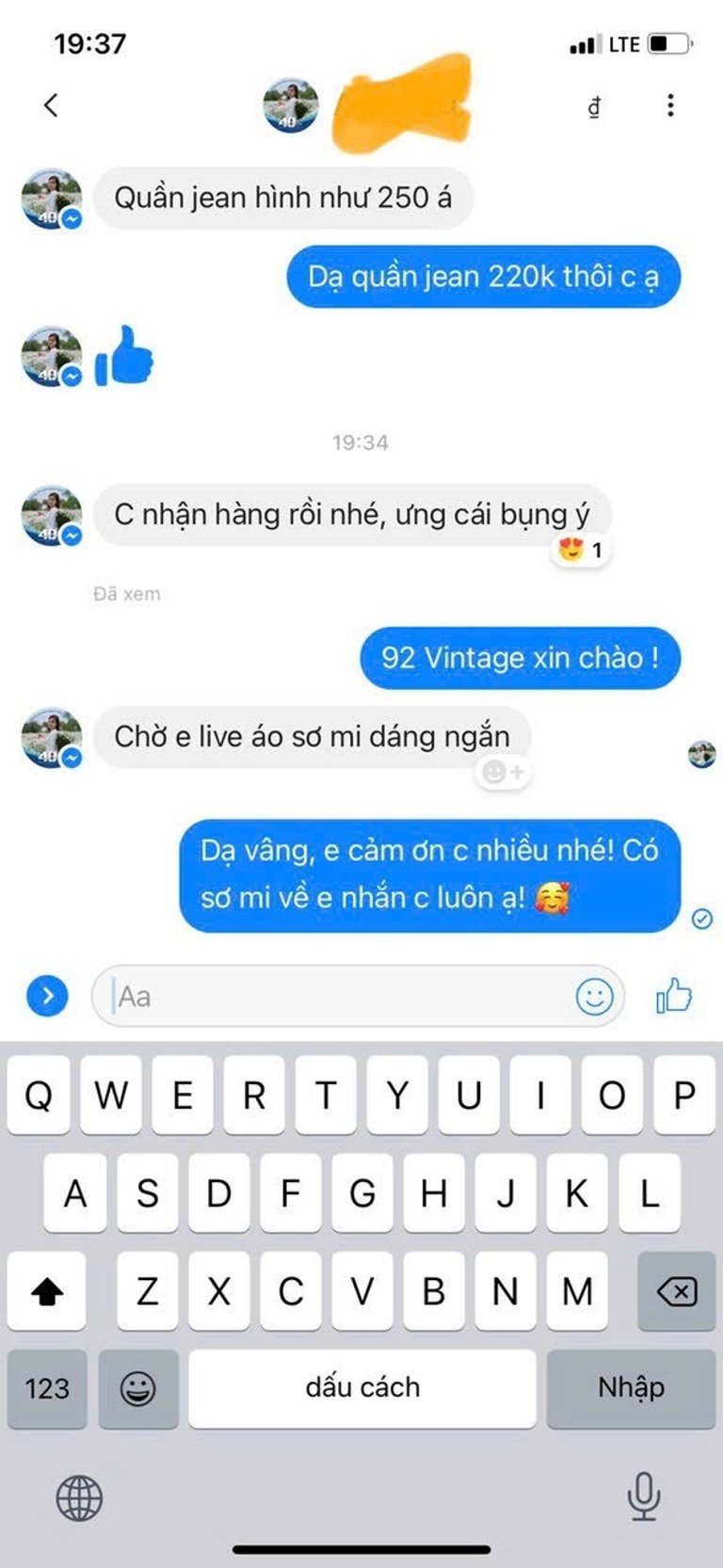Image resolution: width=723 pixels, height=1568 pixels.
Task: Open the contact's profile picture in header
Action: coord(291,105)
